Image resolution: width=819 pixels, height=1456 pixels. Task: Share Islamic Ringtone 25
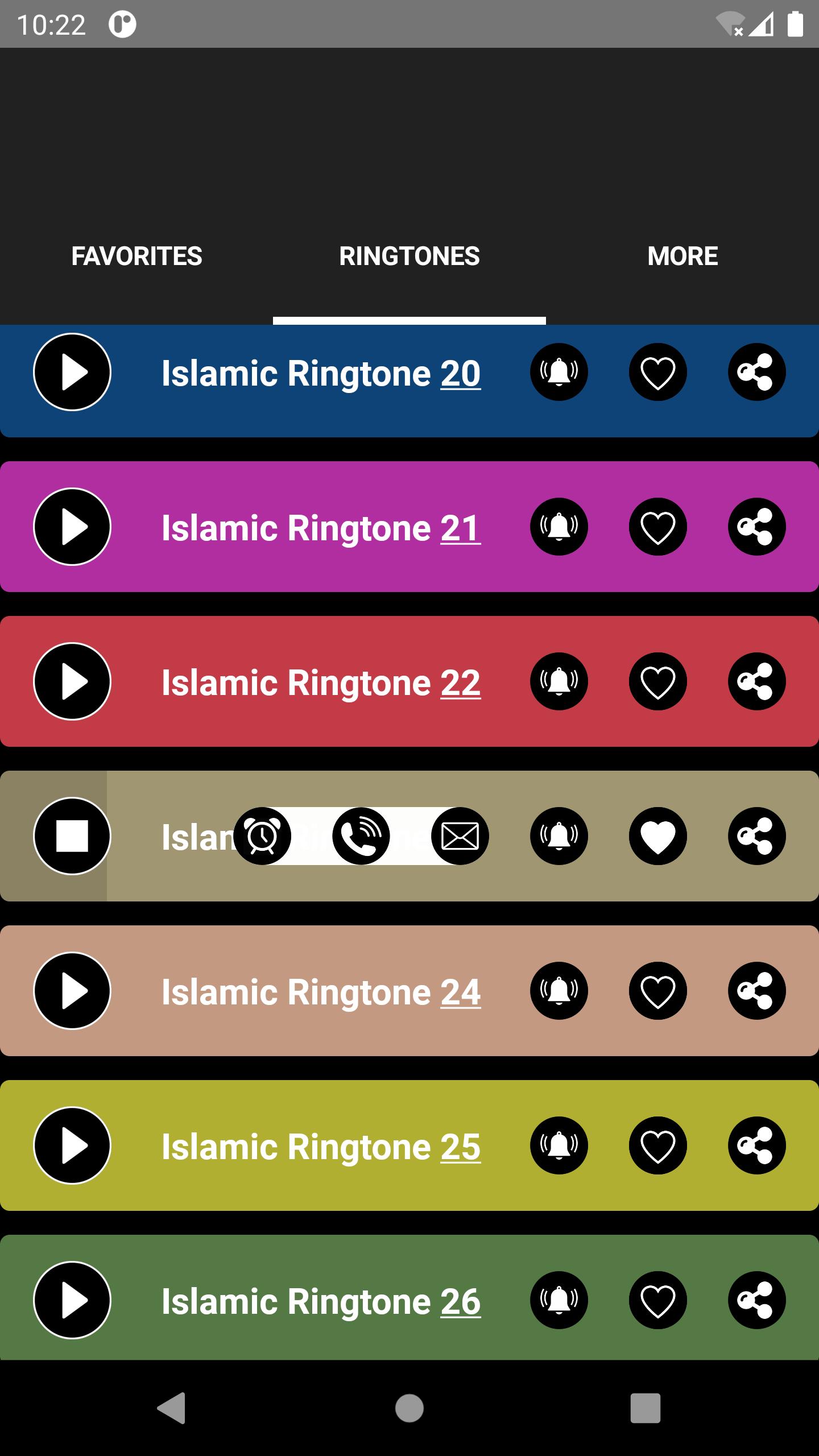coord(756,1145)
